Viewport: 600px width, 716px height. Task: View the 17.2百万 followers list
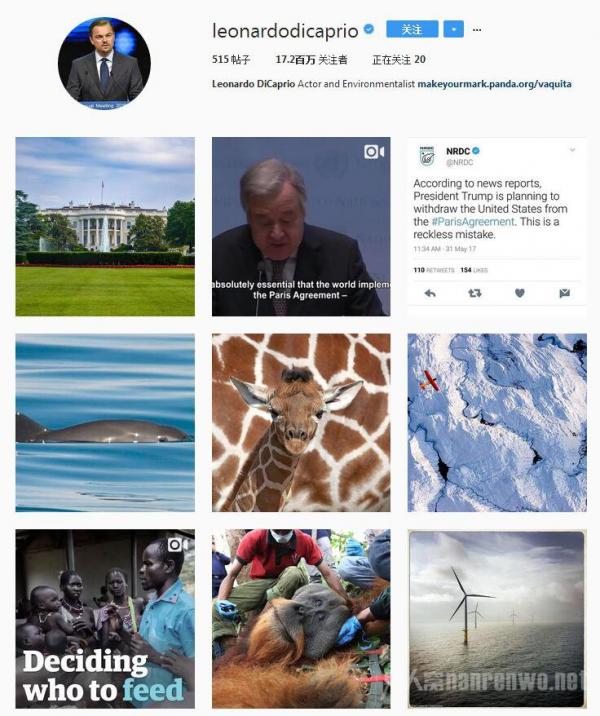311,60
